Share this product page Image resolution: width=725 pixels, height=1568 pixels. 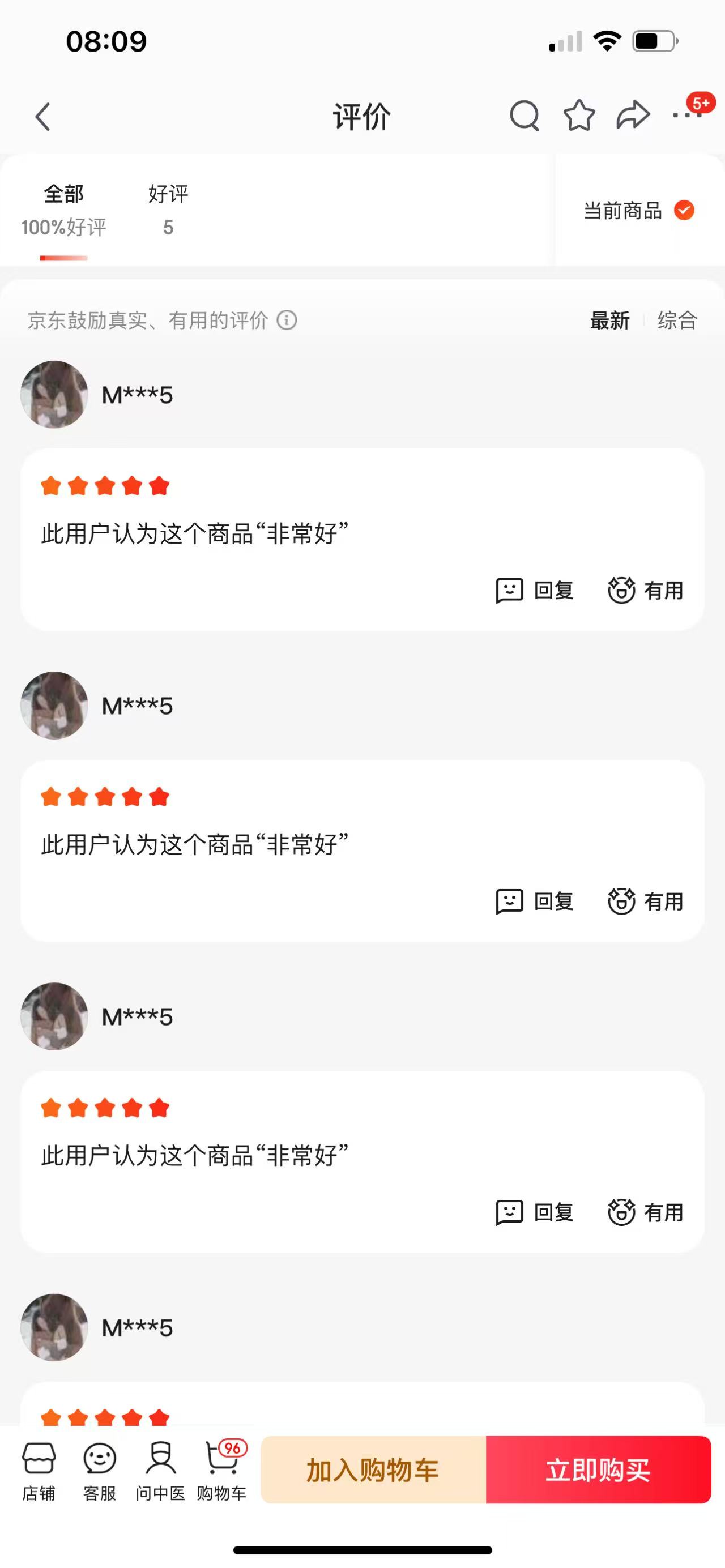(633, 116)
